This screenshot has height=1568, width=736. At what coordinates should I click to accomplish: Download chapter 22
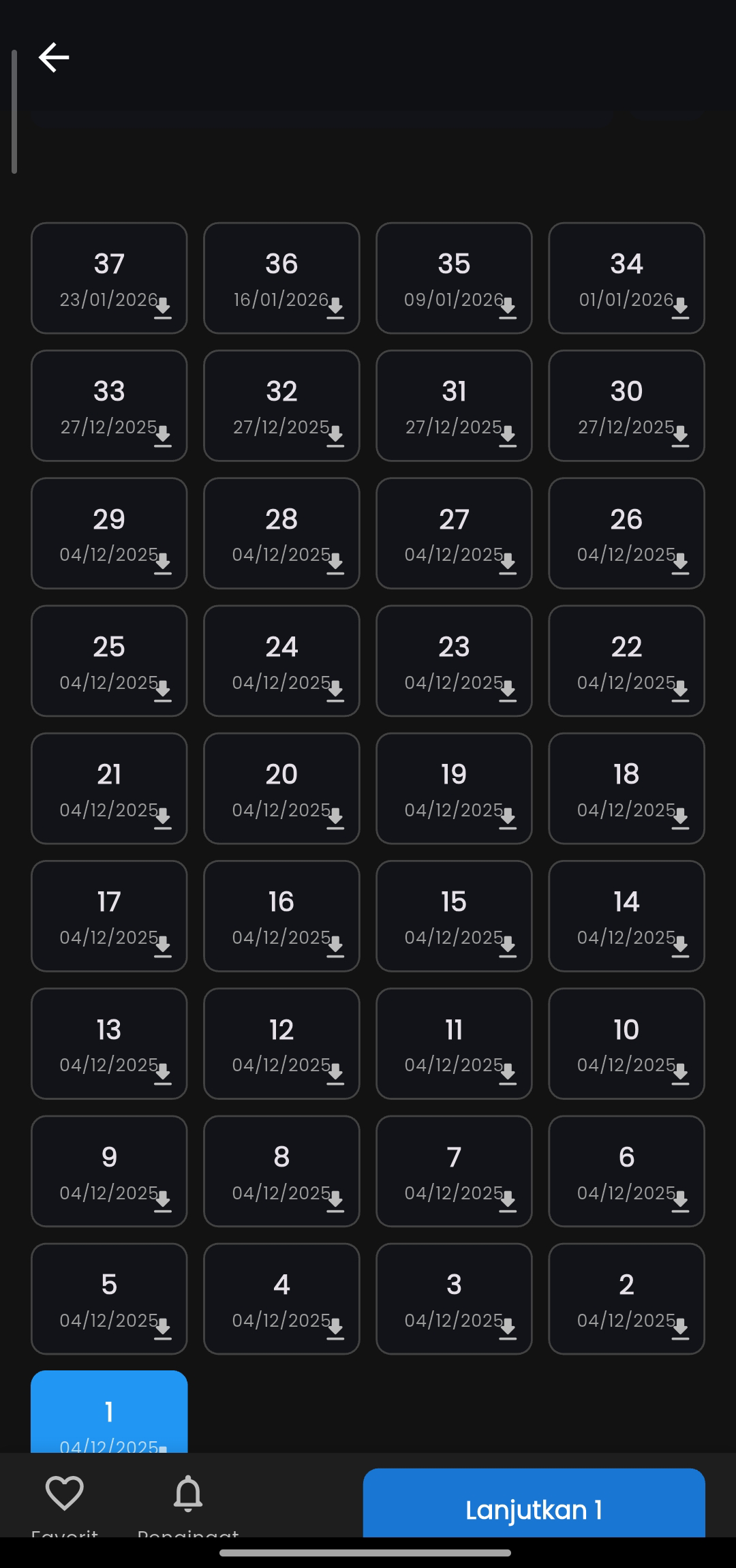coord(680,692)
